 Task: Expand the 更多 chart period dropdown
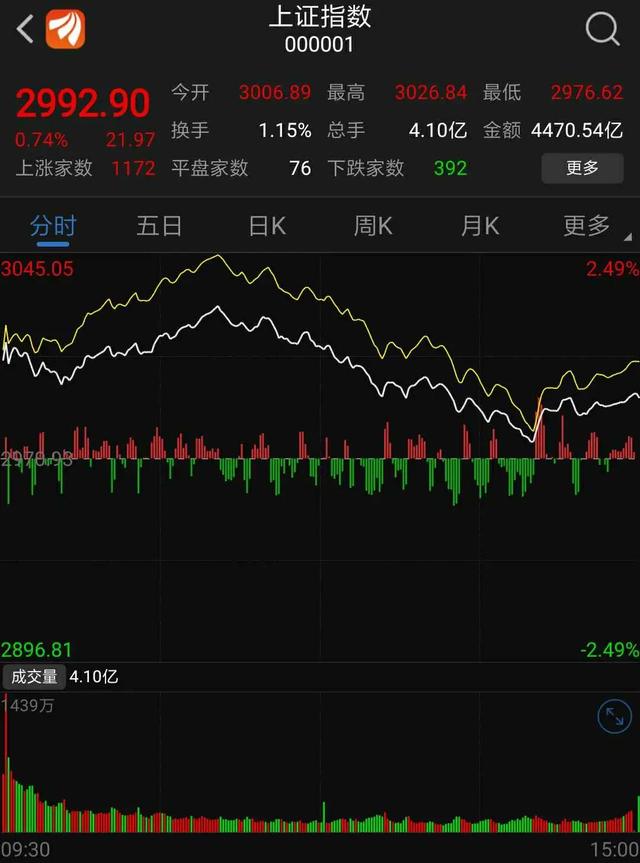pos(590,226)
